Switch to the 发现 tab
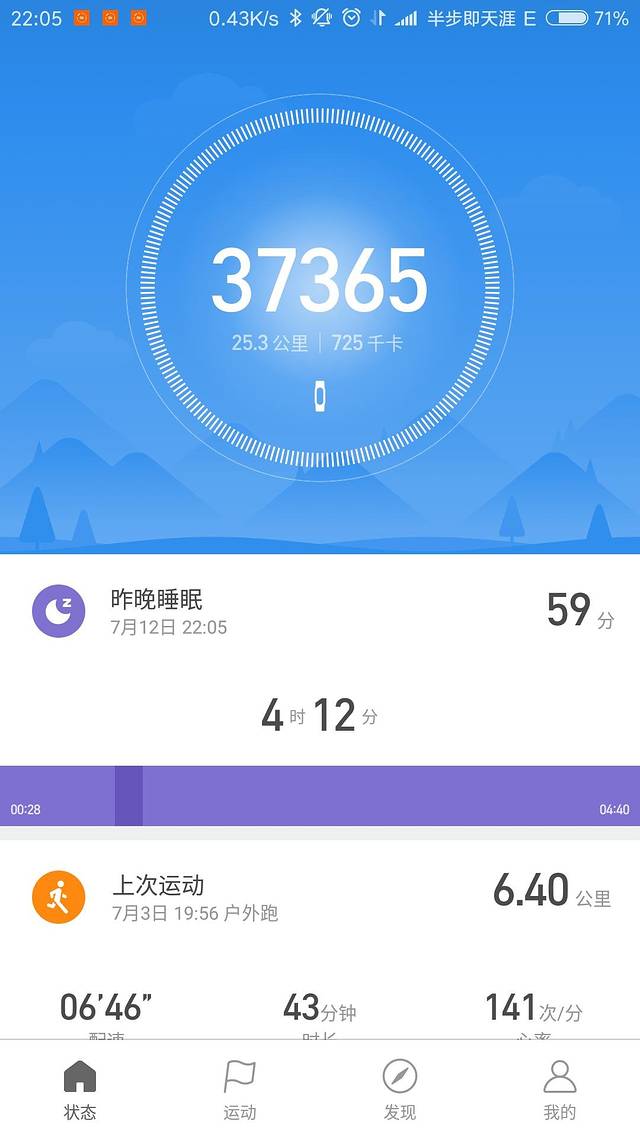The width and height of the screenshot is (640, 1137). pyautogui.click(x=400, y=1090)
